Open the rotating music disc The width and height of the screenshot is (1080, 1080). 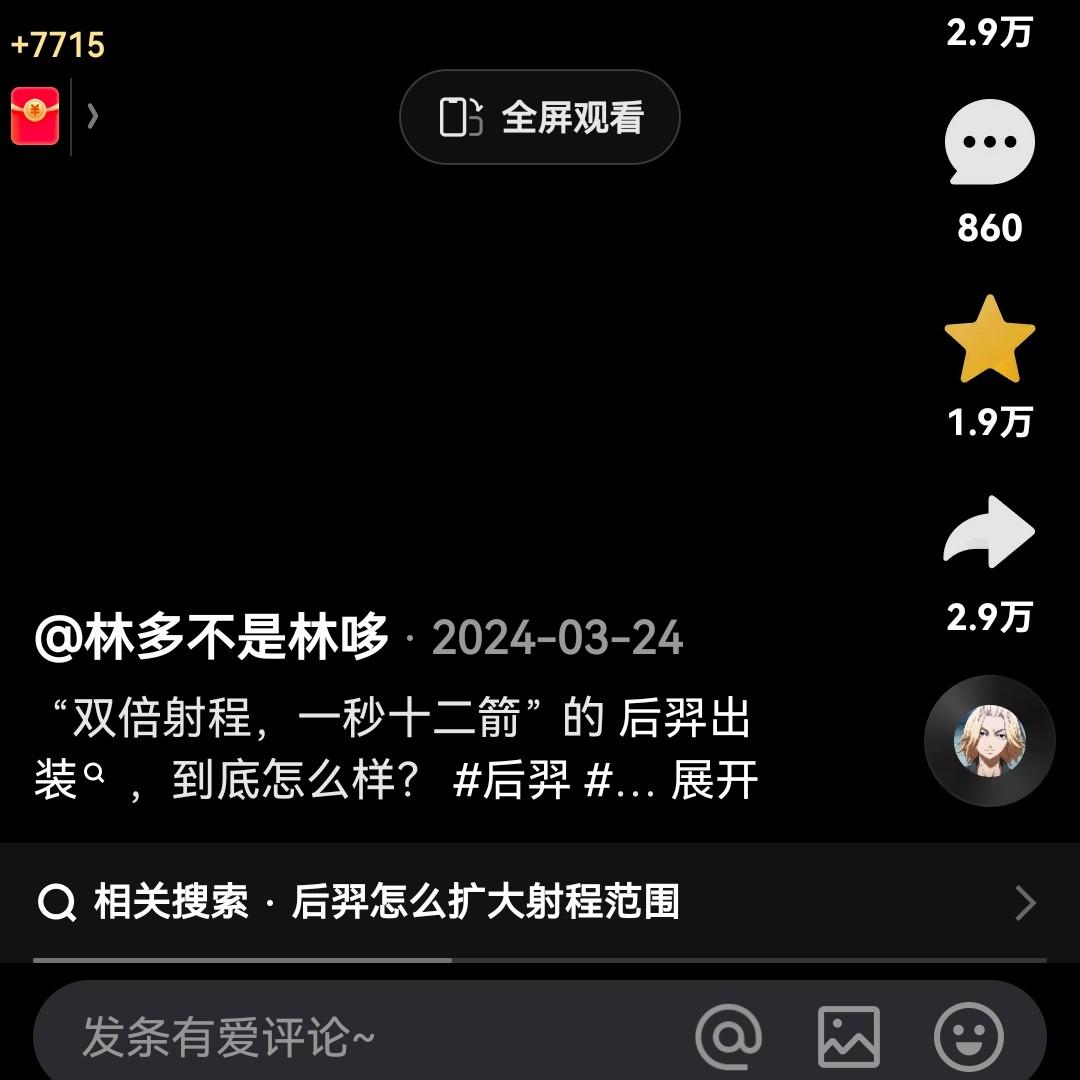coord(989,741)
